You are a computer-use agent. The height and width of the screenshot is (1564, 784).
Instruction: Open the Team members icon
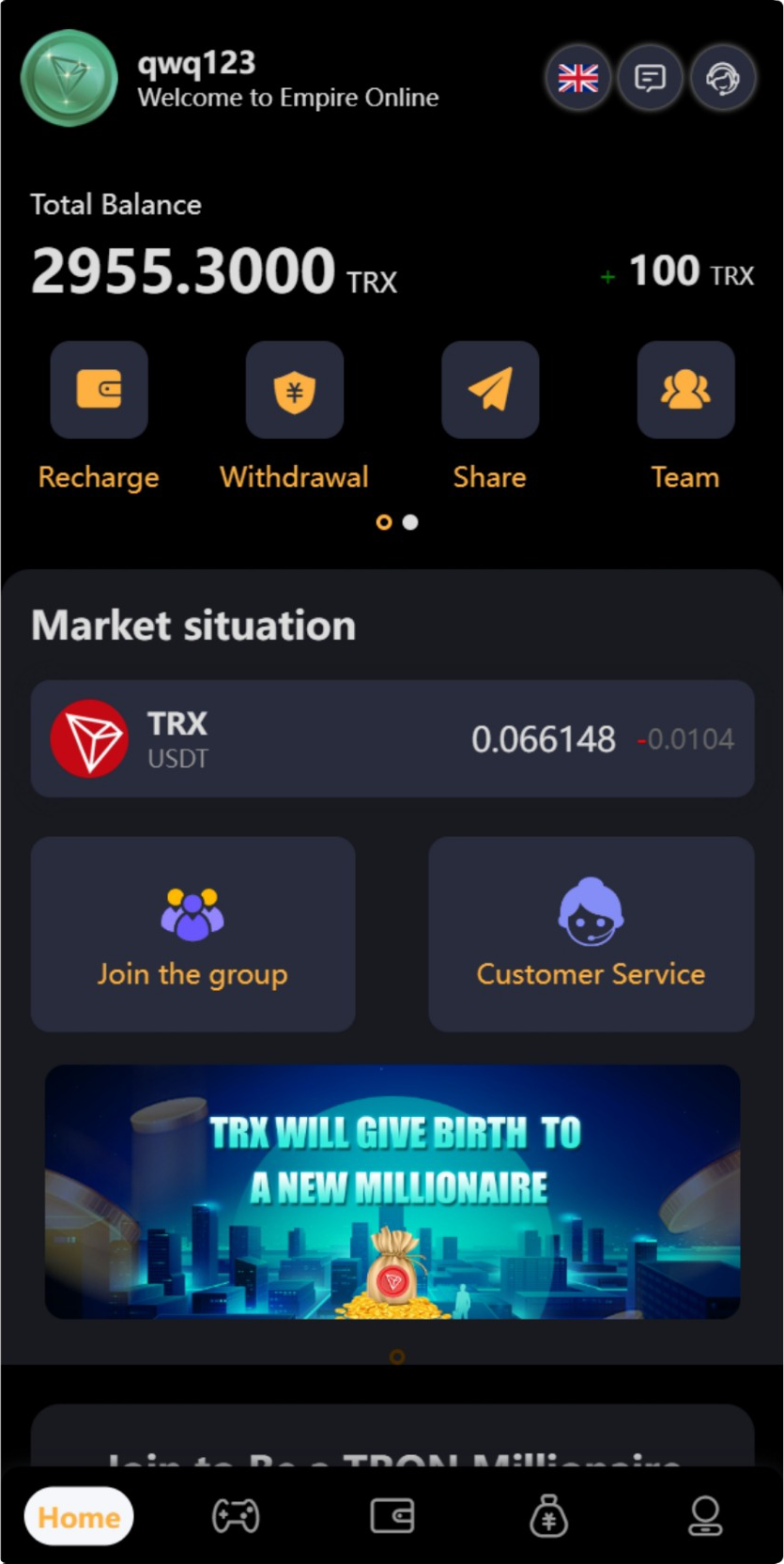point(684,390)
